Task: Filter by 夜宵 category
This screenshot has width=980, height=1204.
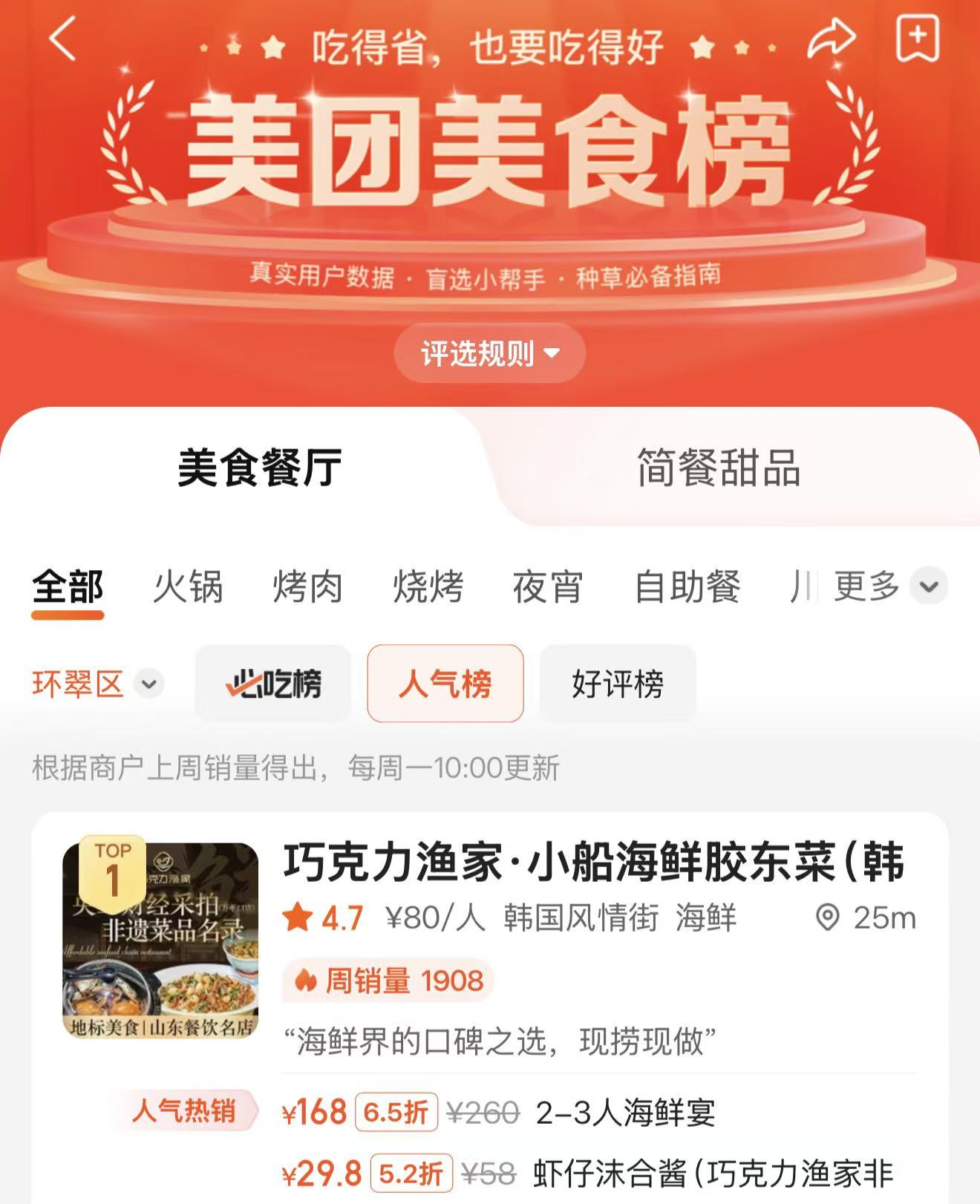Action: coord(548,587)
